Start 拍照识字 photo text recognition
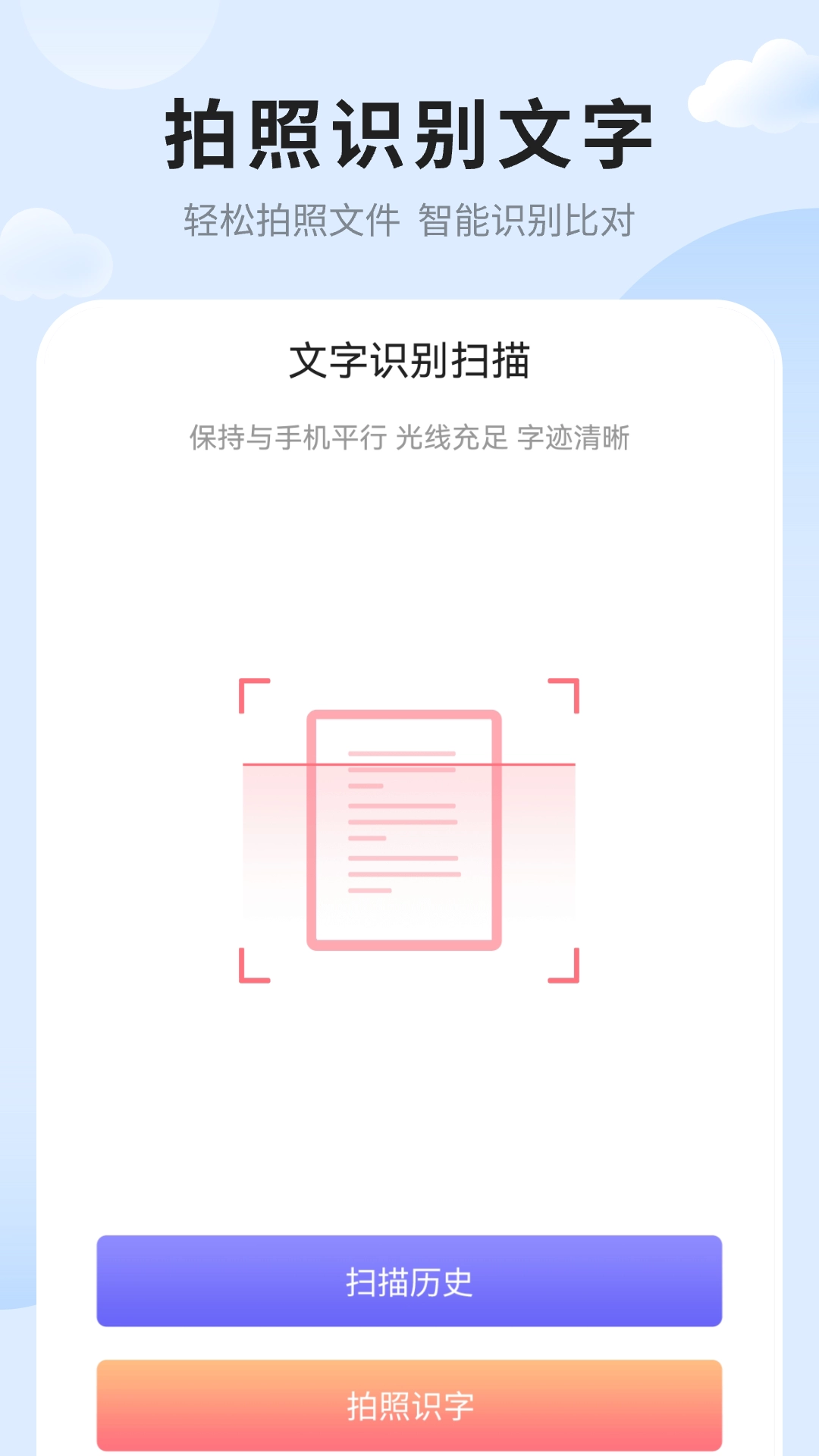This screenshot has height=1456, width=819. [x=409, y=1407]
